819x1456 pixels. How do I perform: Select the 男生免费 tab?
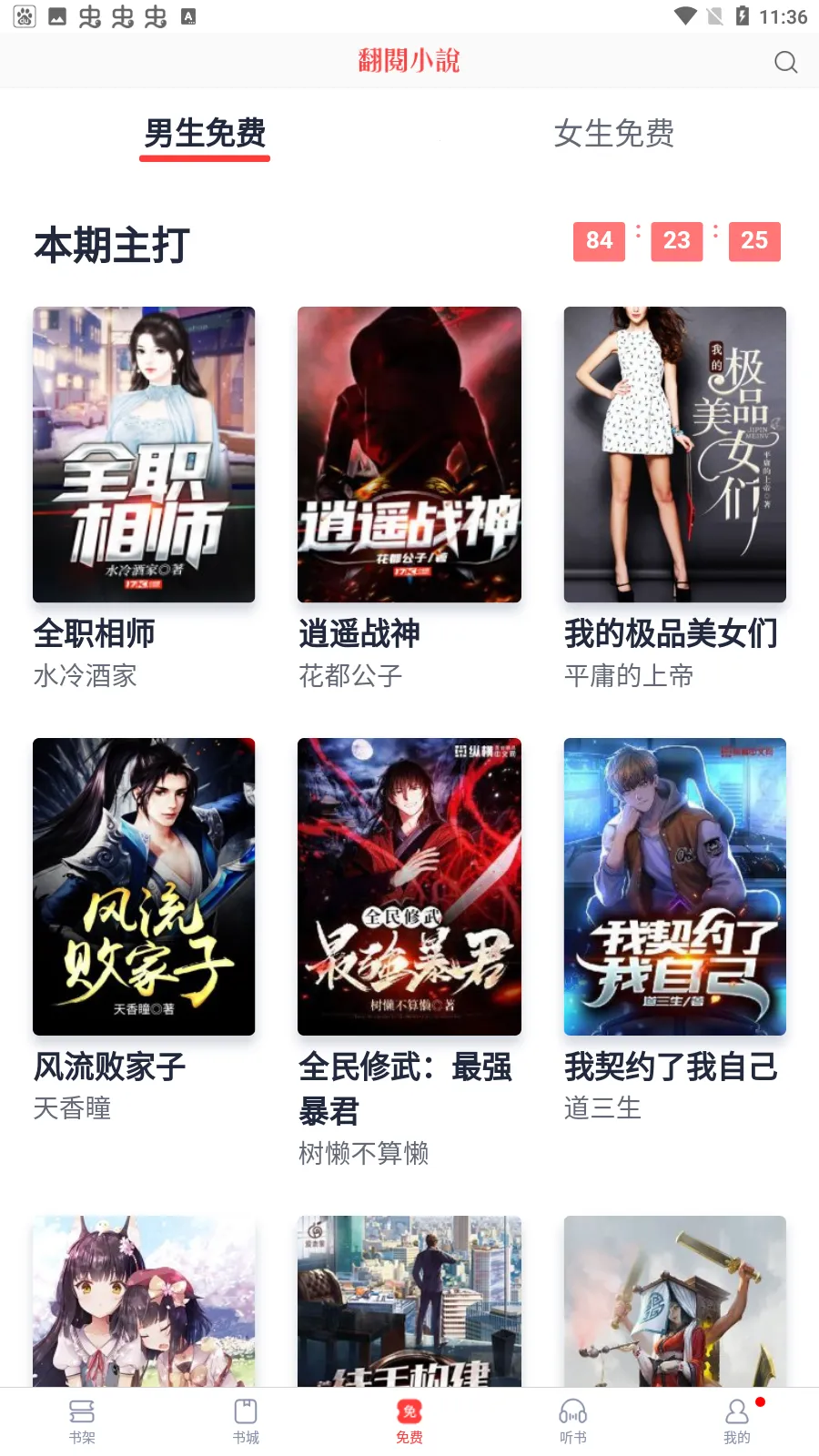coord(205,134)
